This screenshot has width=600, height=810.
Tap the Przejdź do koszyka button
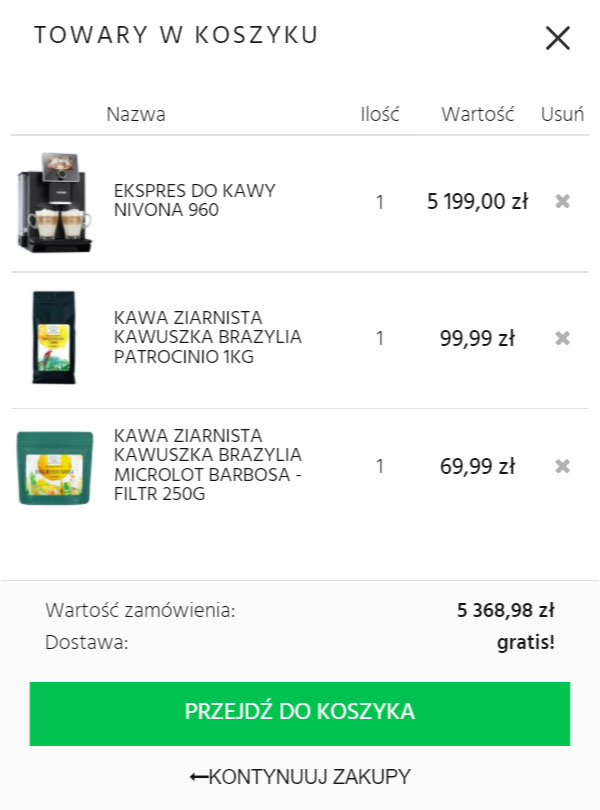click(x=300, y=713)
